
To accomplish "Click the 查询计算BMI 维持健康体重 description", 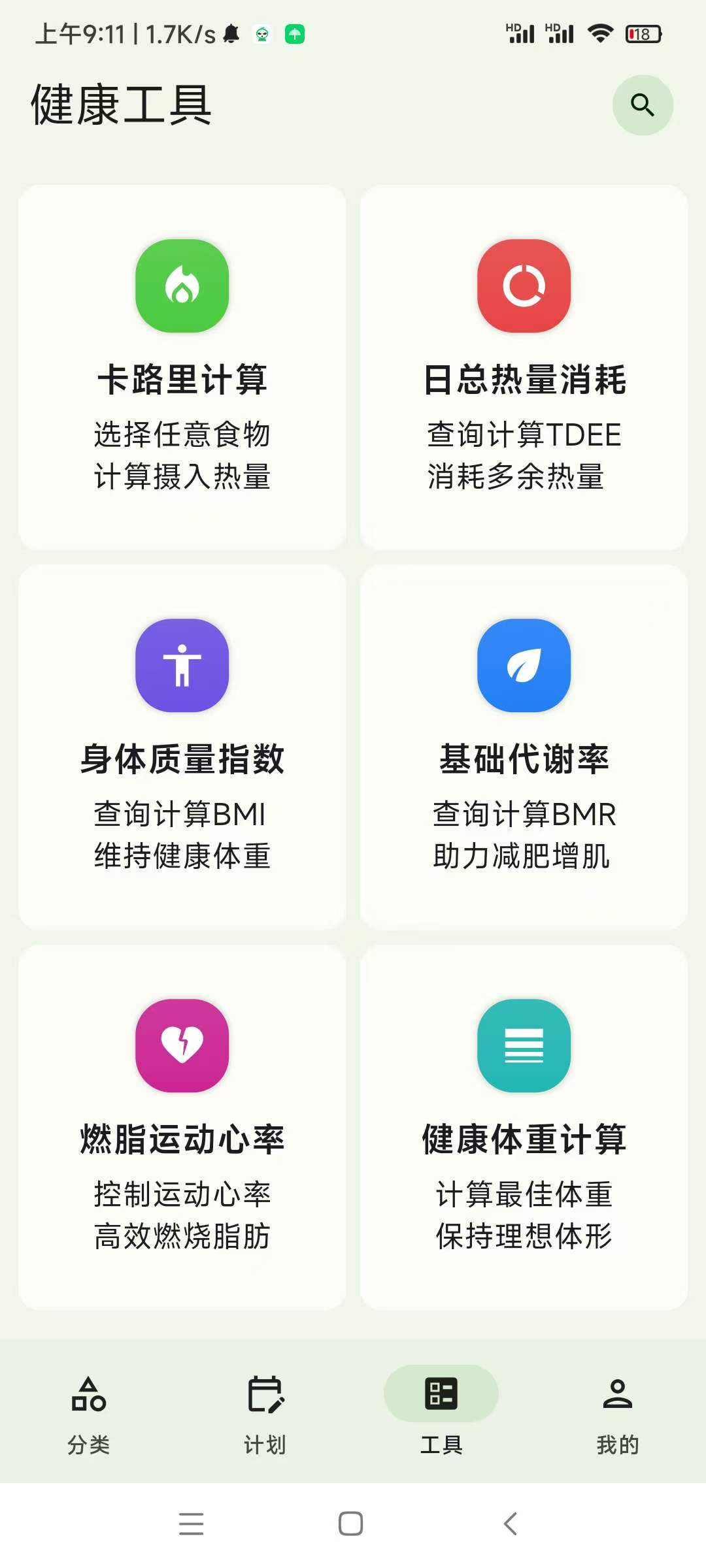I will pos(182,836).
